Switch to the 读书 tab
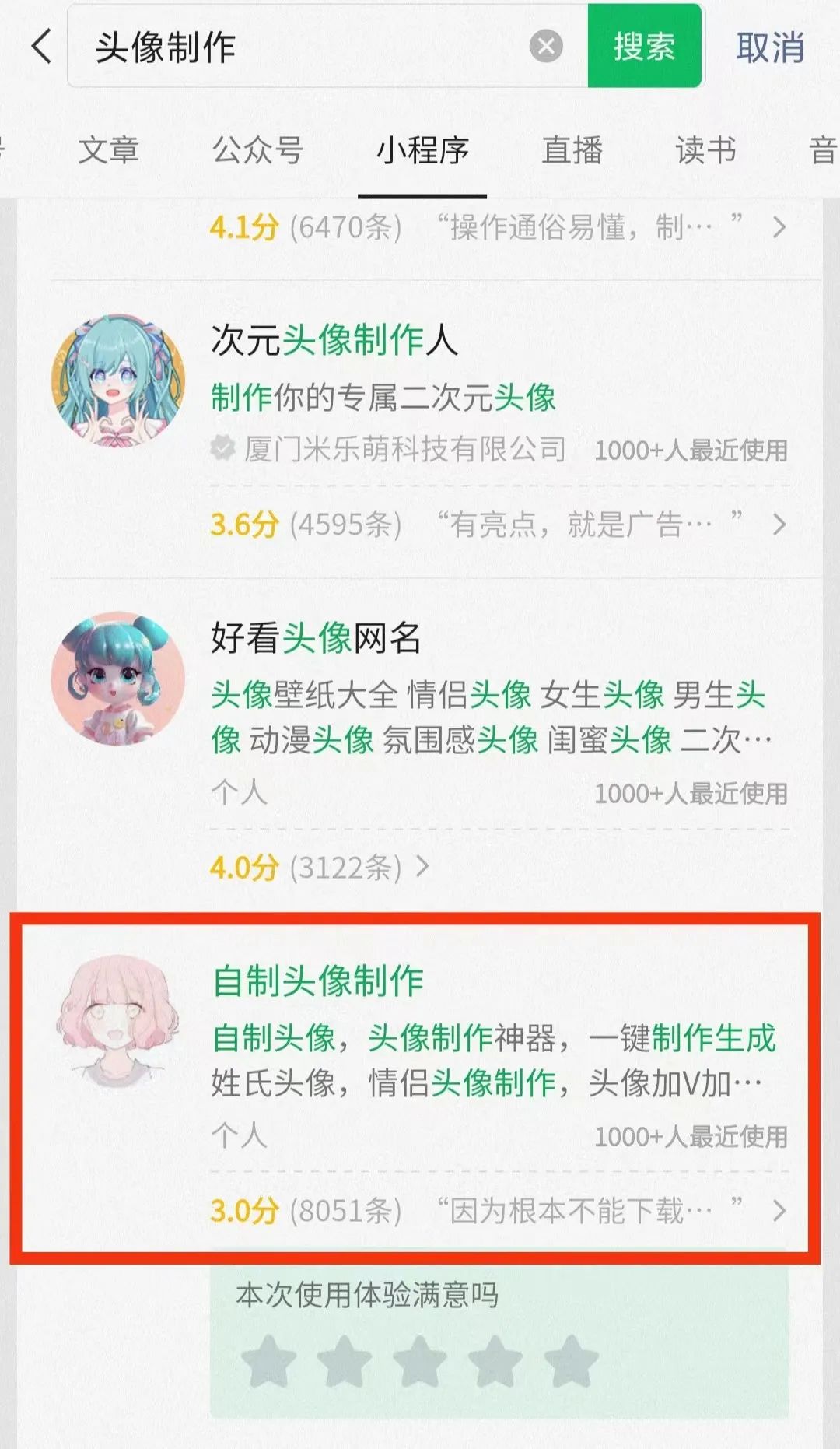 point(705,149)
